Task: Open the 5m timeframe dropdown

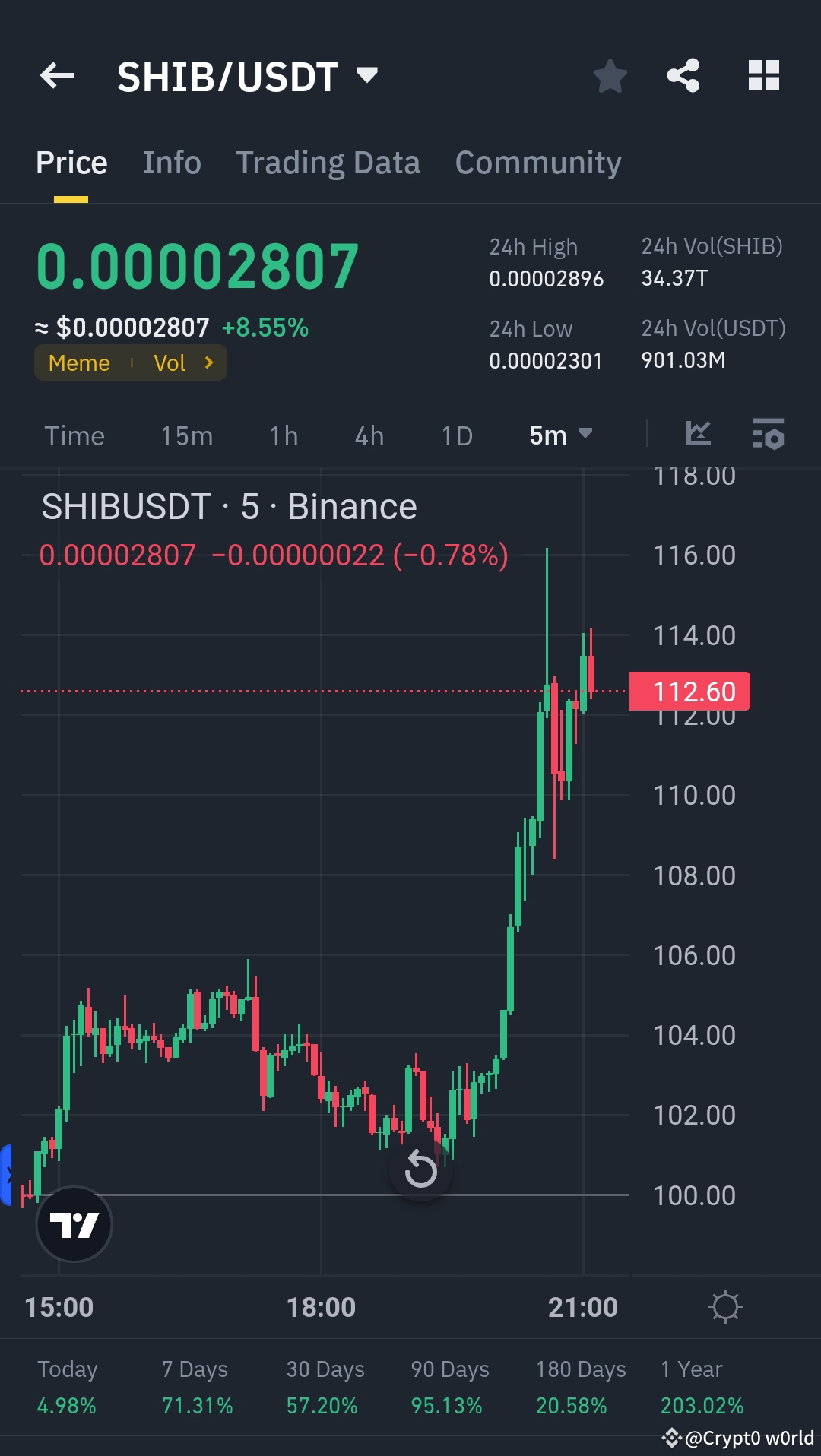Action: pyautogui.click(x=560, y=435)
